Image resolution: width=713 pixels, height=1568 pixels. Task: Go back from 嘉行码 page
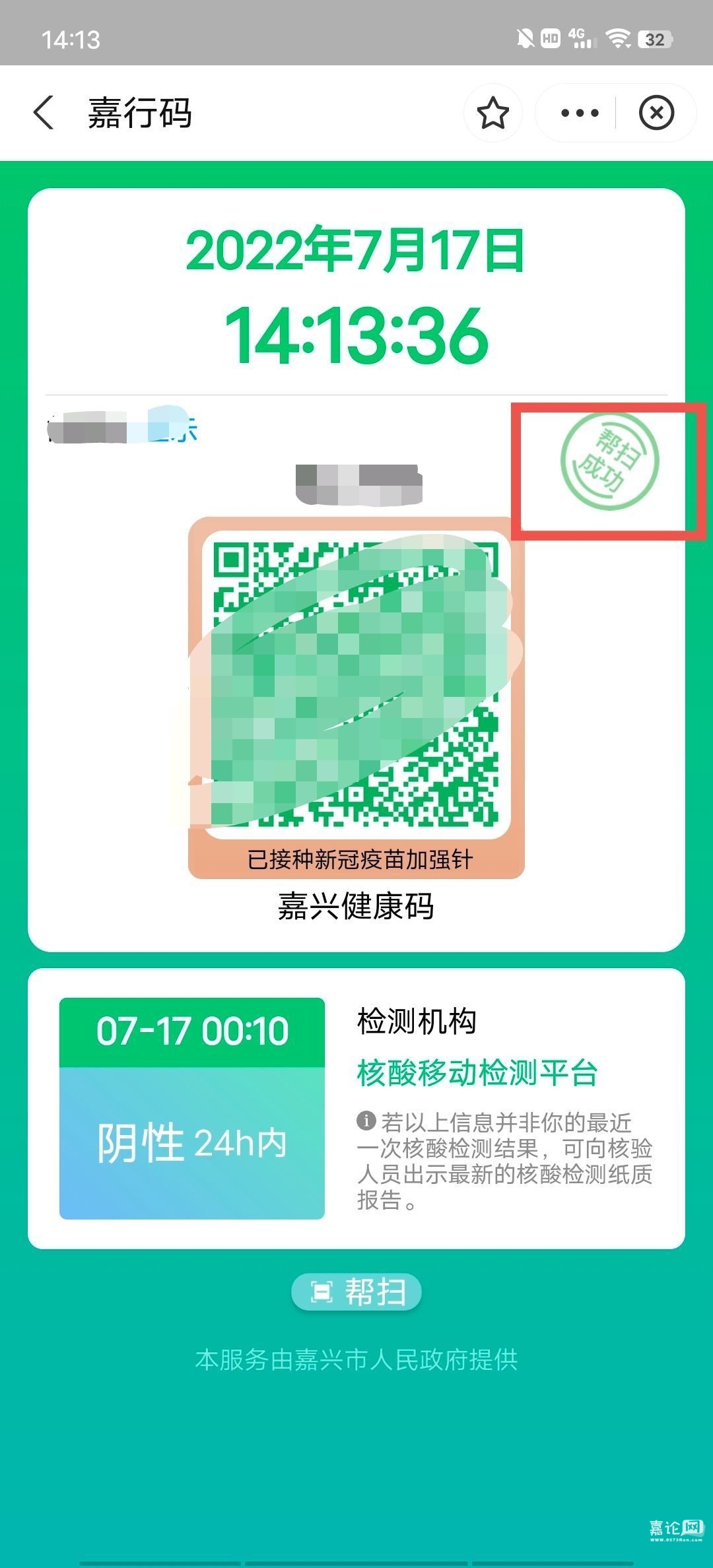[44, 113]
